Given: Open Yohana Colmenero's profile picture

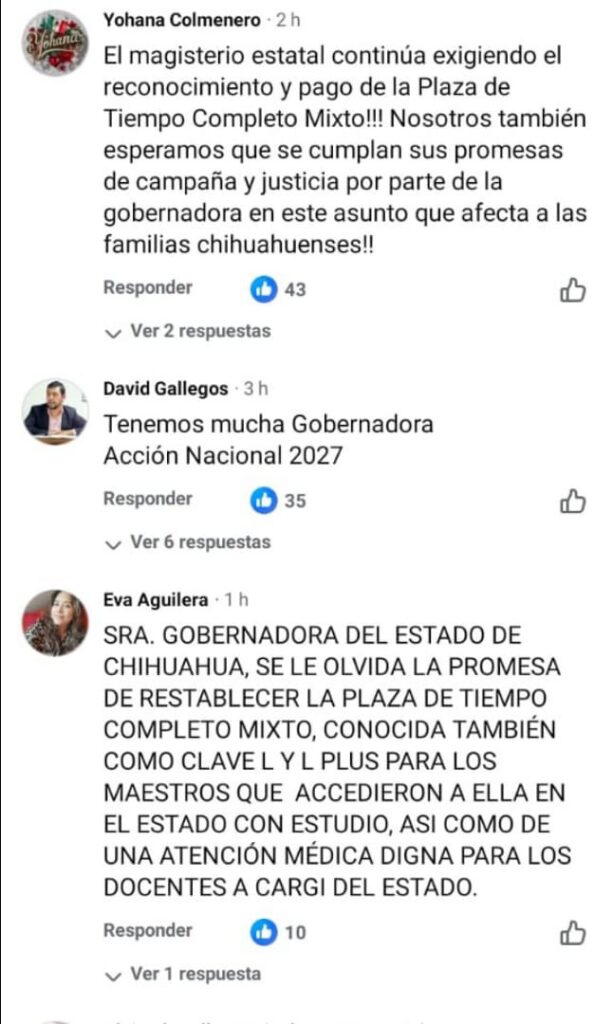Looking at the screenshot, I should click(x=55, y=42).
